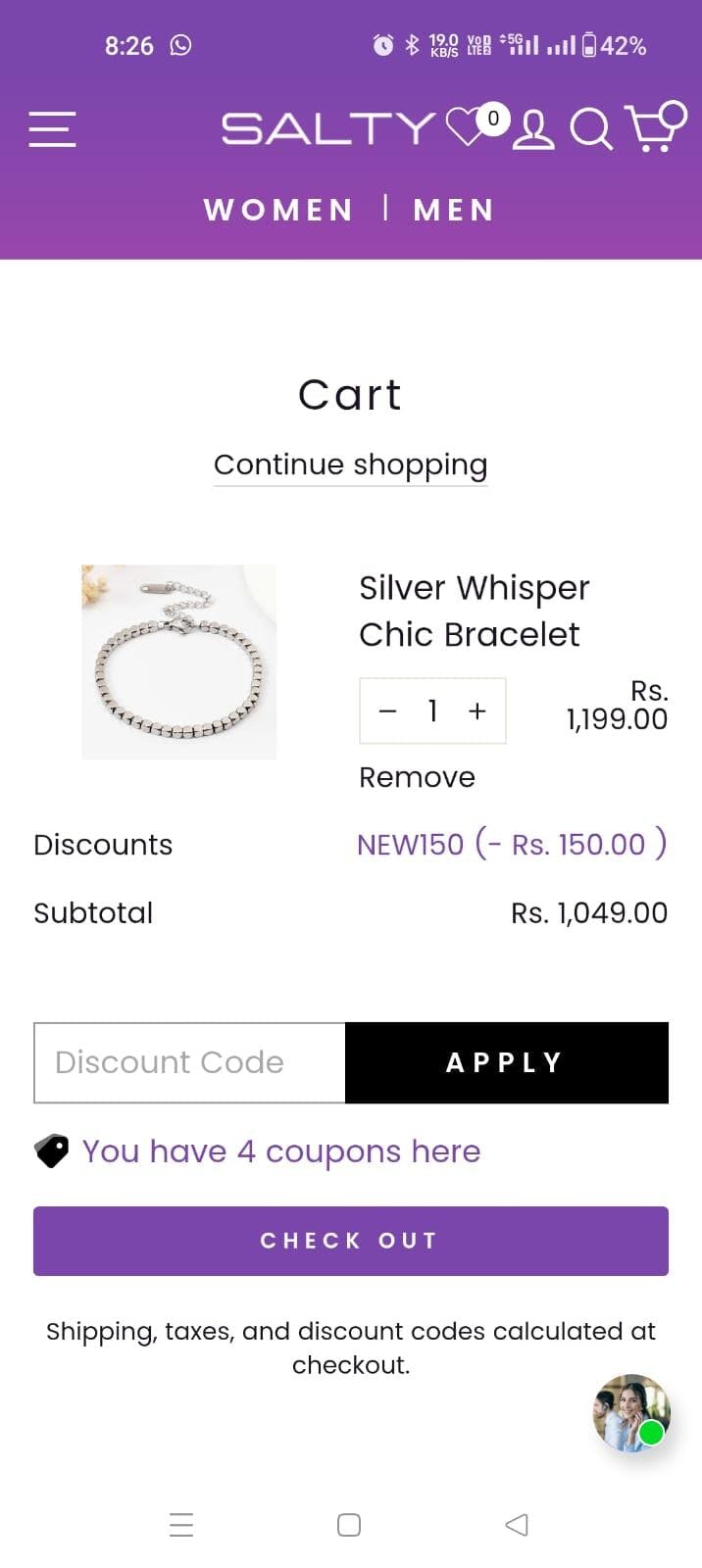Switch to the MEN section

tap(454, 210)
